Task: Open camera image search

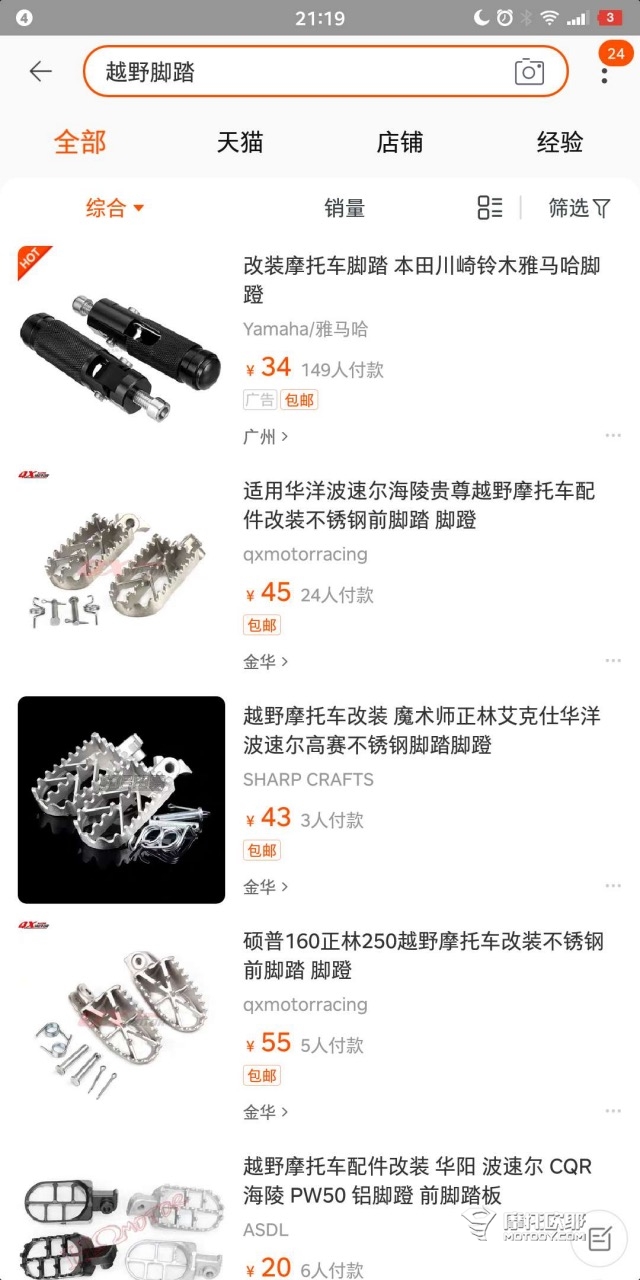Action: 529,71
